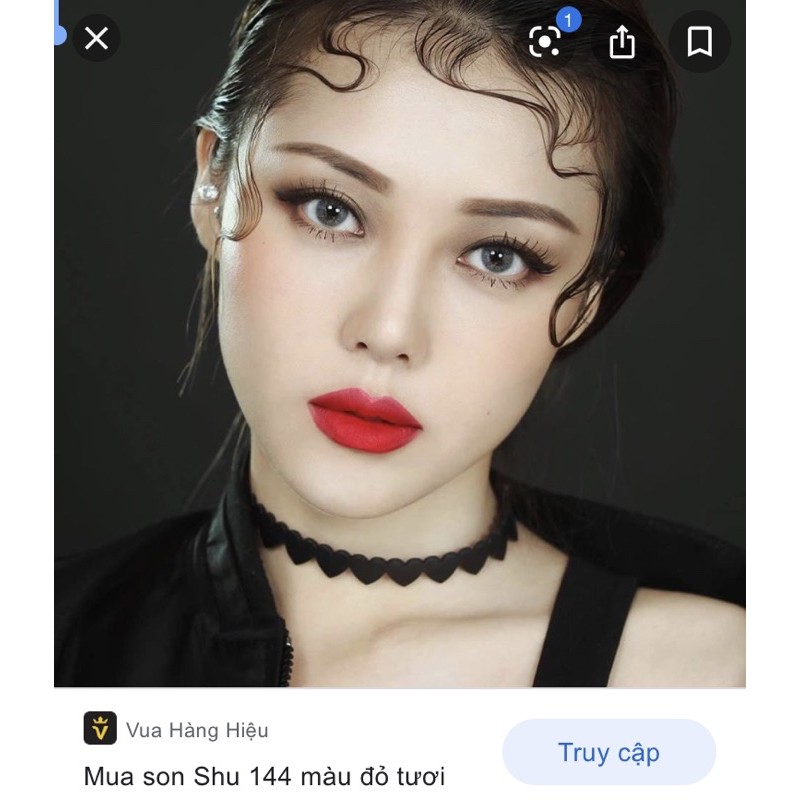
Task: Bookmark this image
Action: [699, 41]
